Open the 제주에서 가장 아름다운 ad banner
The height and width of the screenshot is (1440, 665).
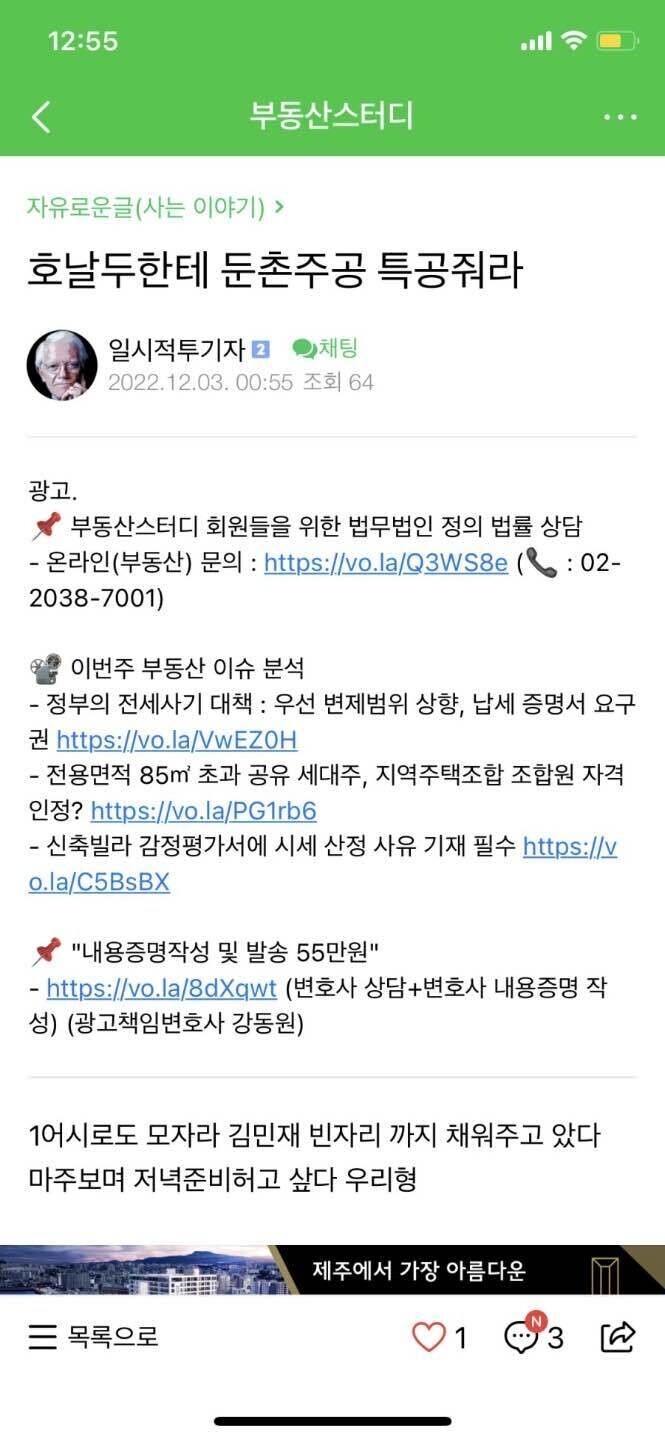[332, 1270]
